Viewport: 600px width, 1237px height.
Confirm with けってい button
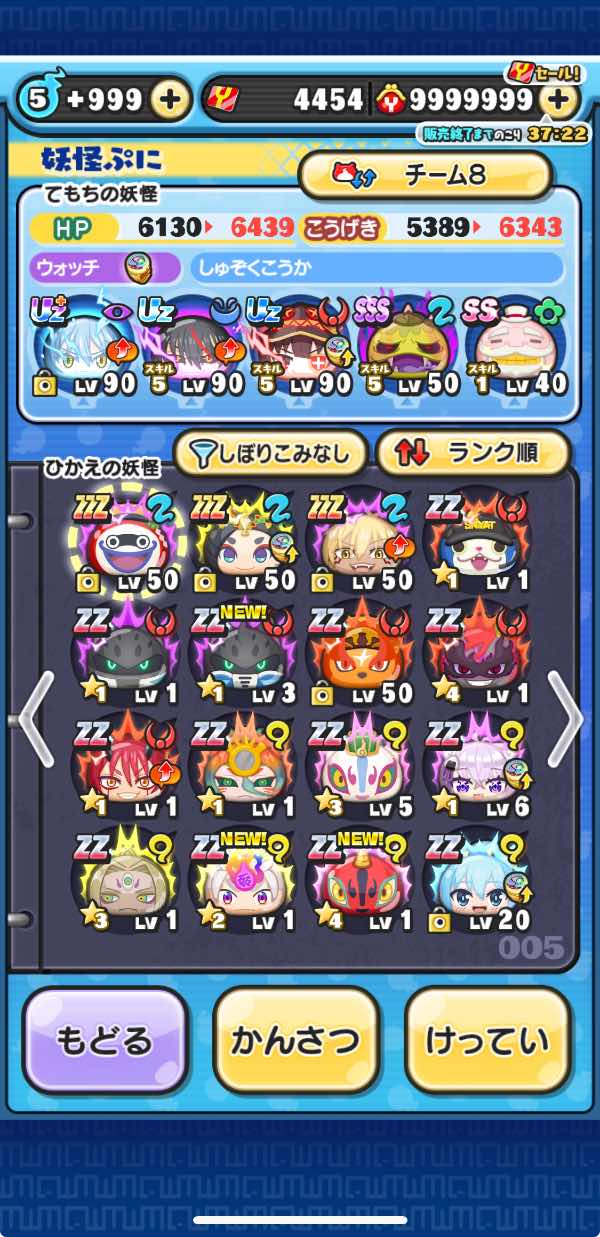[487, 1041]
